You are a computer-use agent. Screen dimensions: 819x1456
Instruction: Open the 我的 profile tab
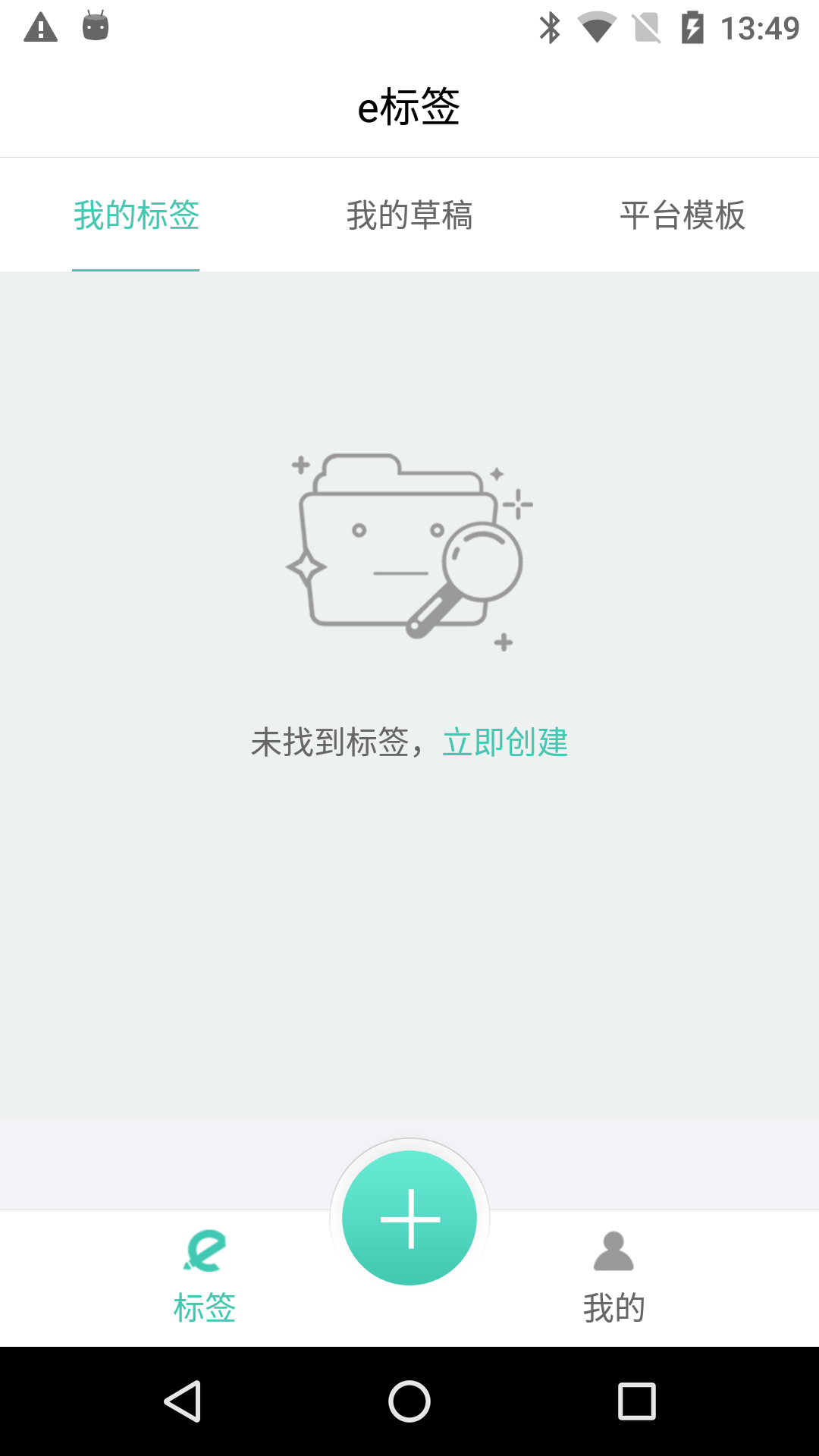tap(613, 1277)
